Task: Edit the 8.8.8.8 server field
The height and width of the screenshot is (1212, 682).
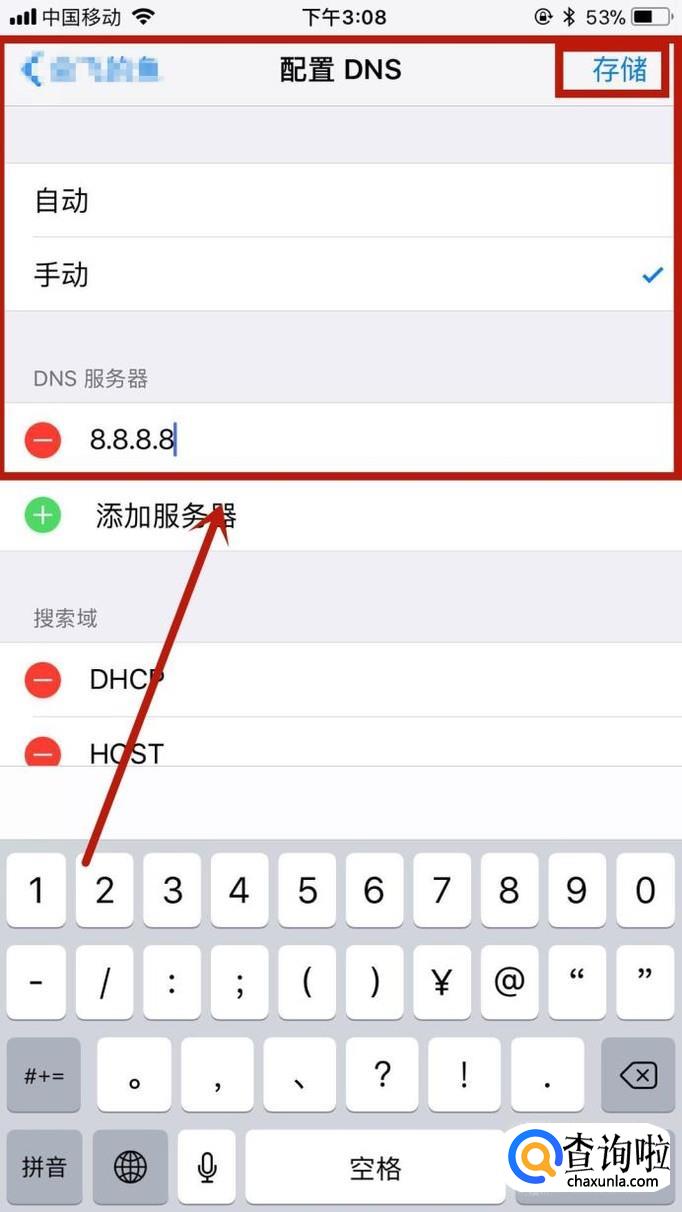Action: pyautogui.click(x=375, y=440)
